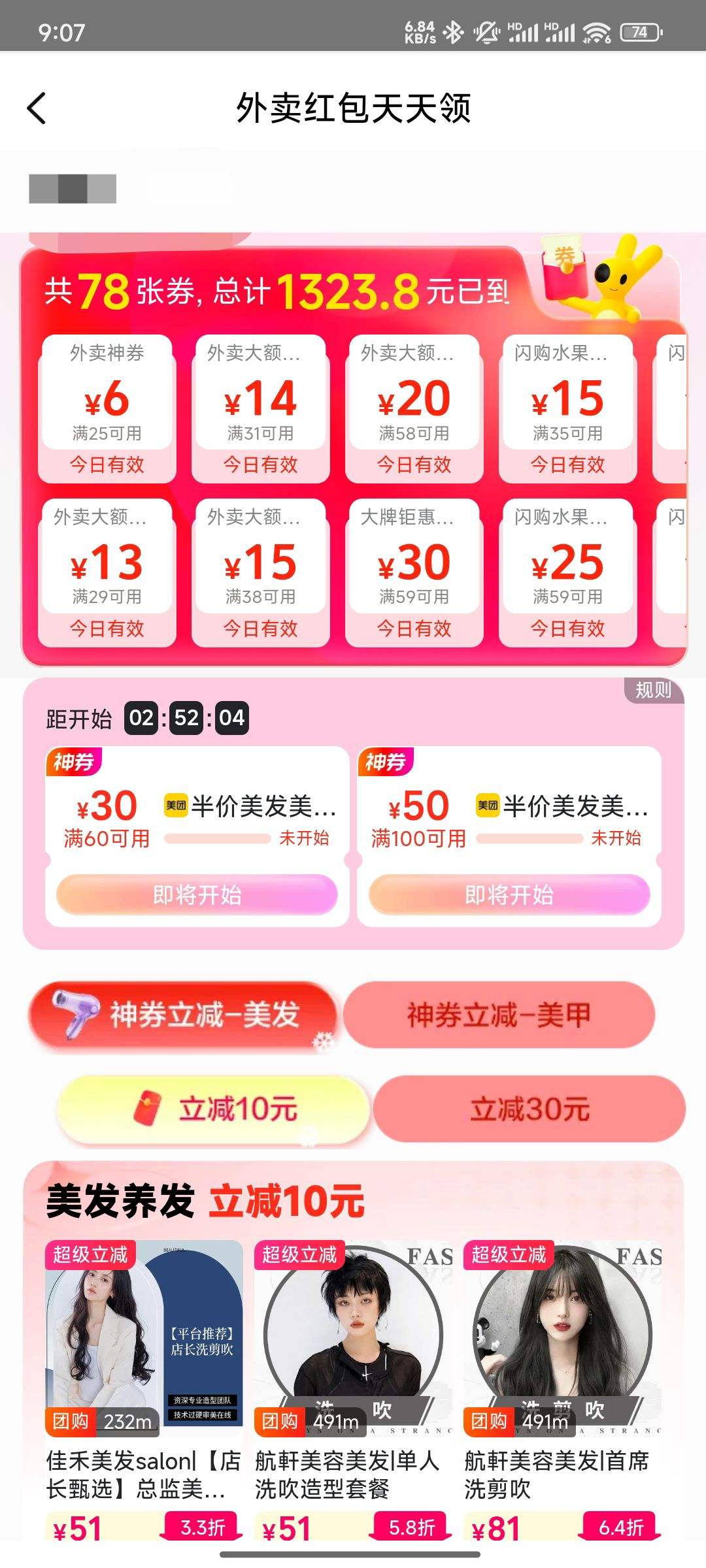Select the ¥6 外卖神券 coupon card
The width and height of the screenshot is (706, 1568).
pyautogui.click(x=106, y=405)
